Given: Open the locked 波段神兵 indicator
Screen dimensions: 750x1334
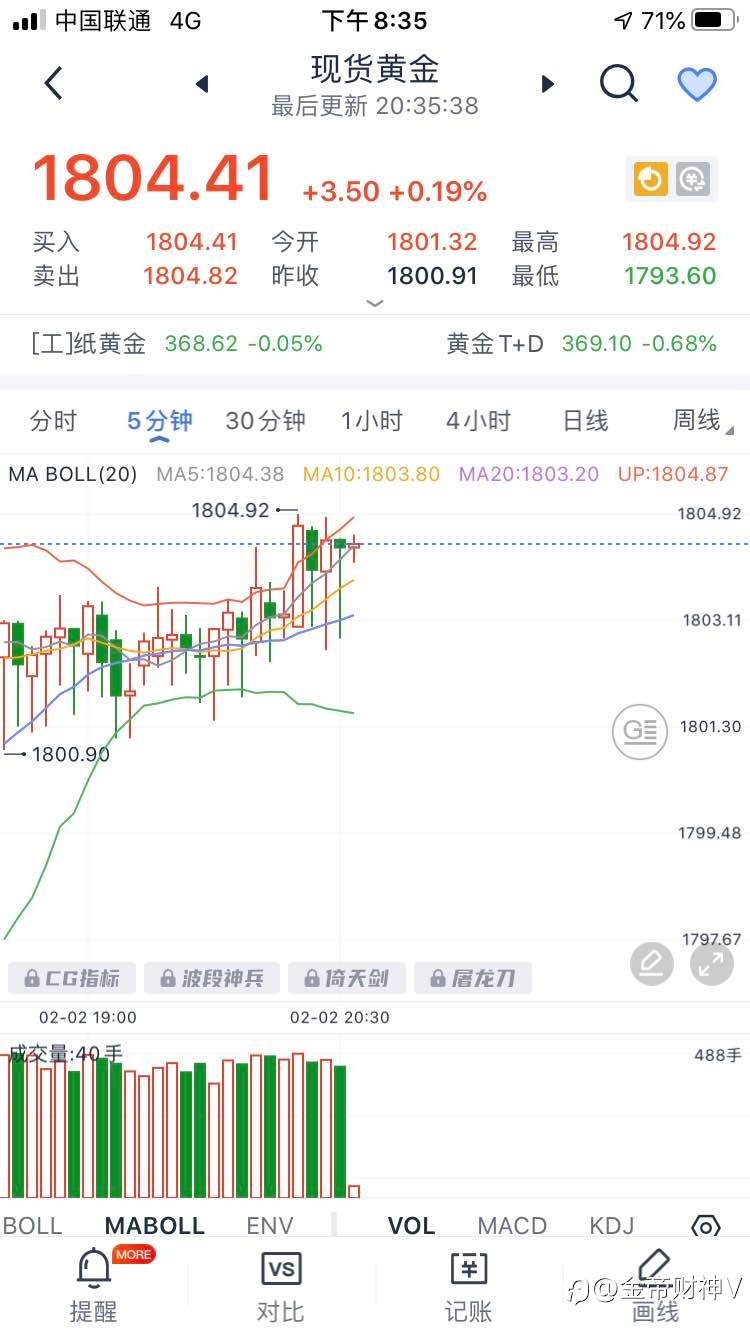Looking at the screenshot, I should coord(209,978).
